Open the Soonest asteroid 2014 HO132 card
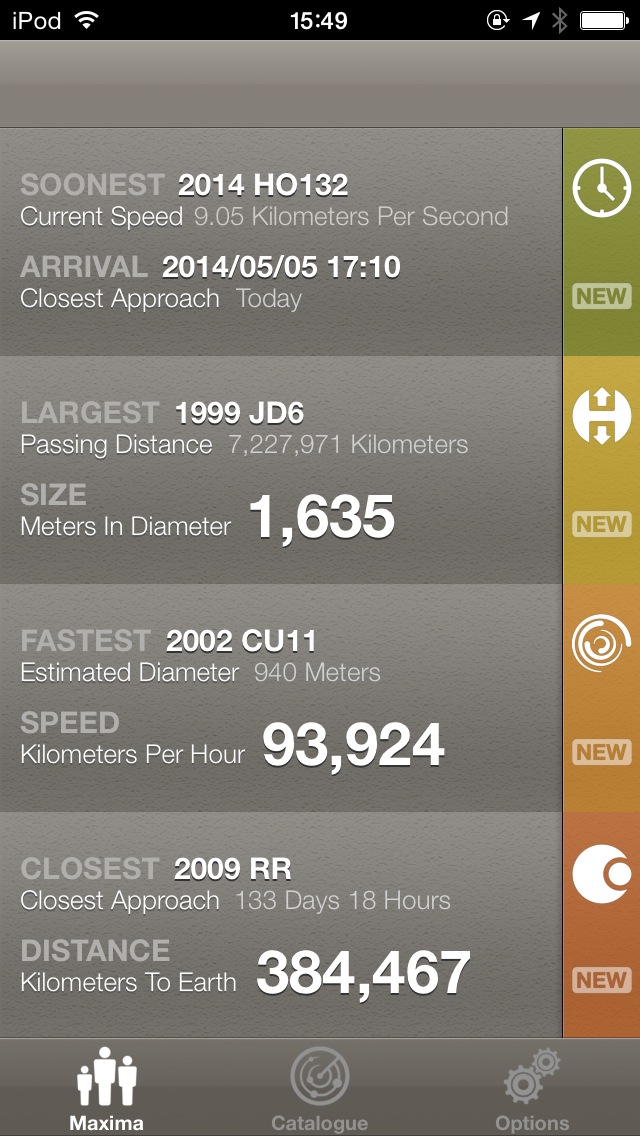Viewport: 640px width, 1136px height. [282, 242]
